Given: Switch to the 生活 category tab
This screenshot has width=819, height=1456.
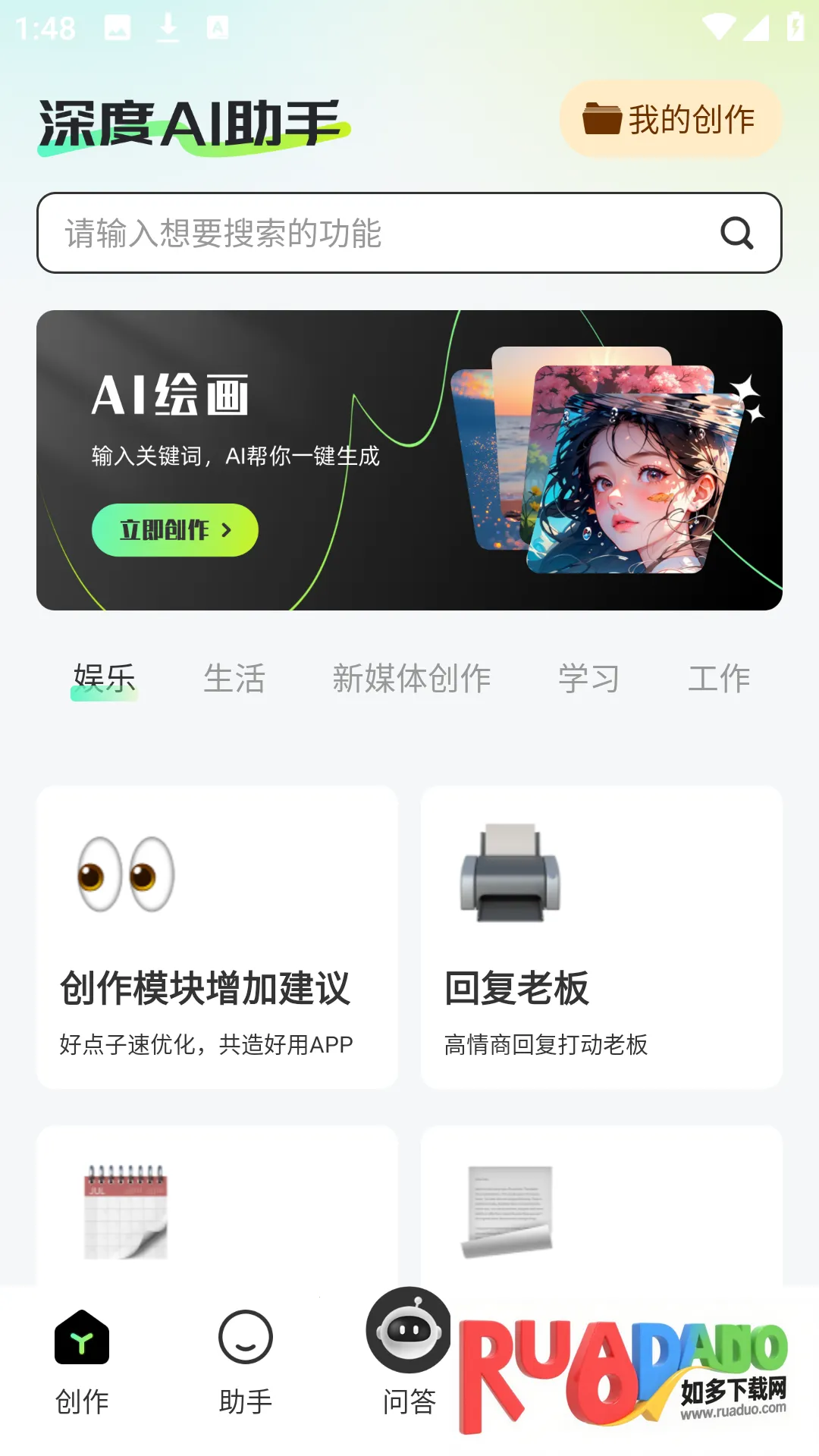Looking at the screenshot, I should 234,678.
